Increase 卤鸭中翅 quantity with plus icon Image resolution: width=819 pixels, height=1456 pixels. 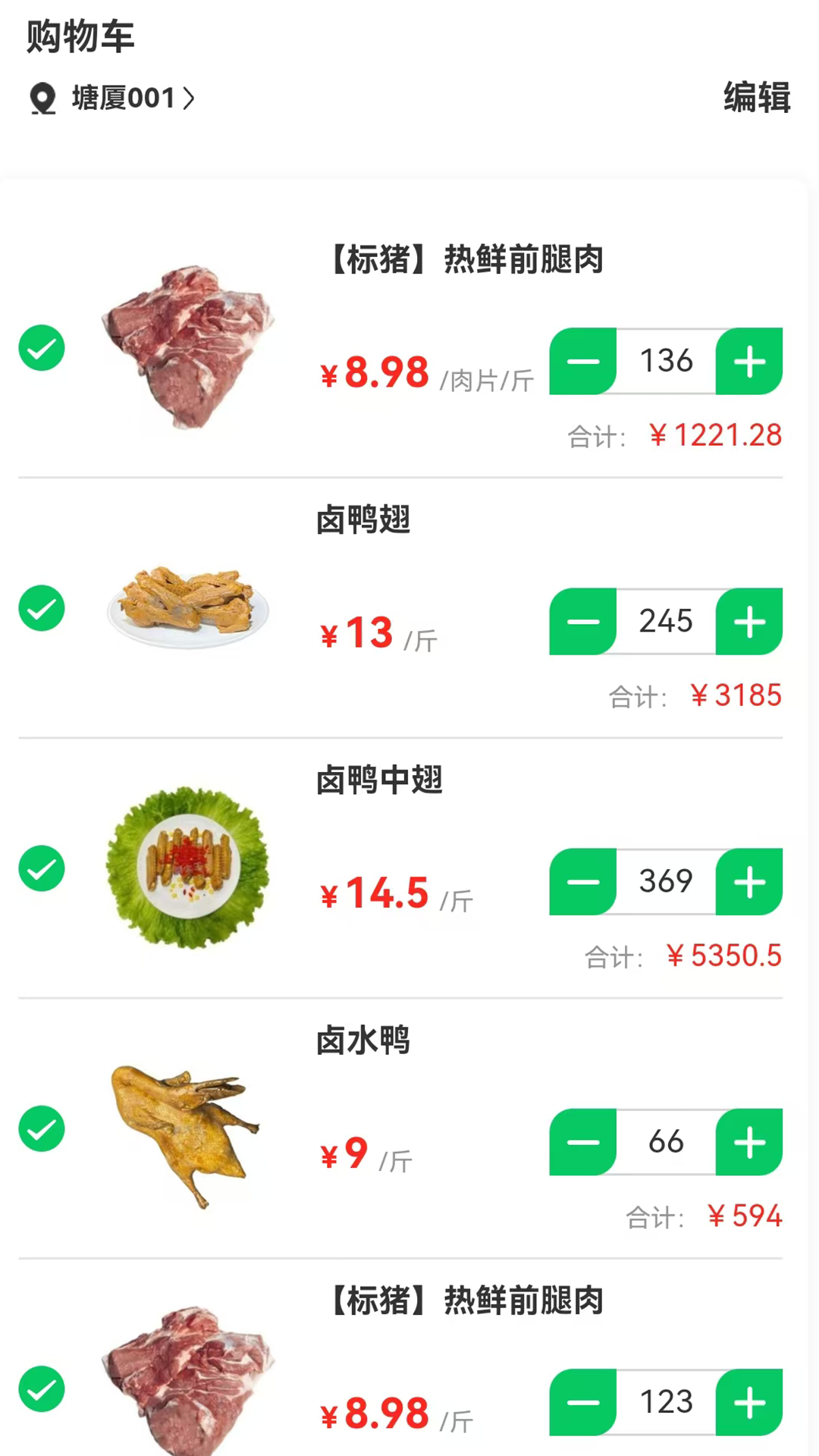click(x=749, y=882)
